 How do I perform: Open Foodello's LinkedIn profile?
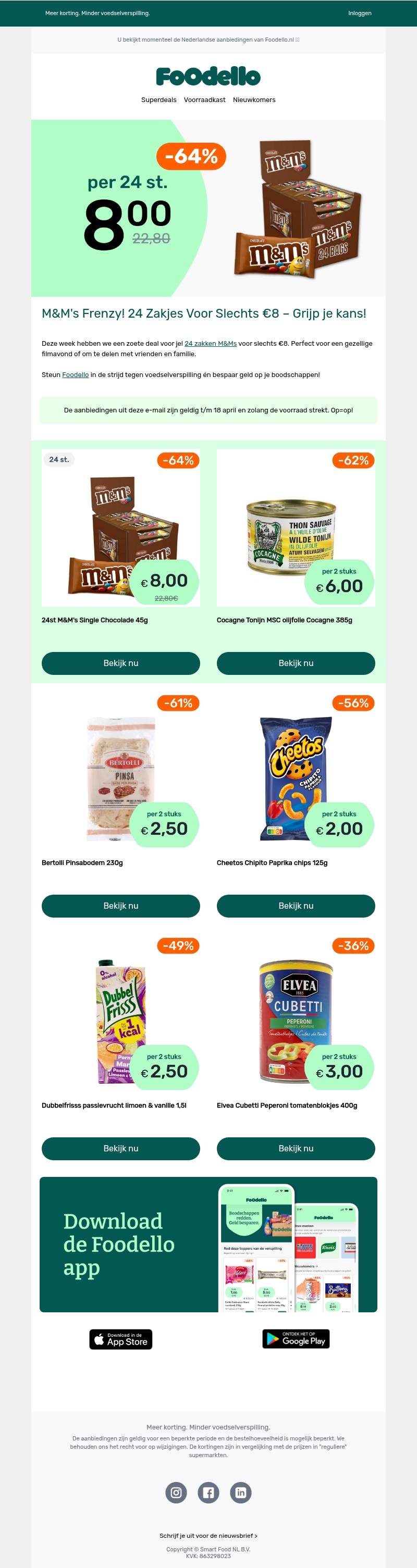(240, 1492)
